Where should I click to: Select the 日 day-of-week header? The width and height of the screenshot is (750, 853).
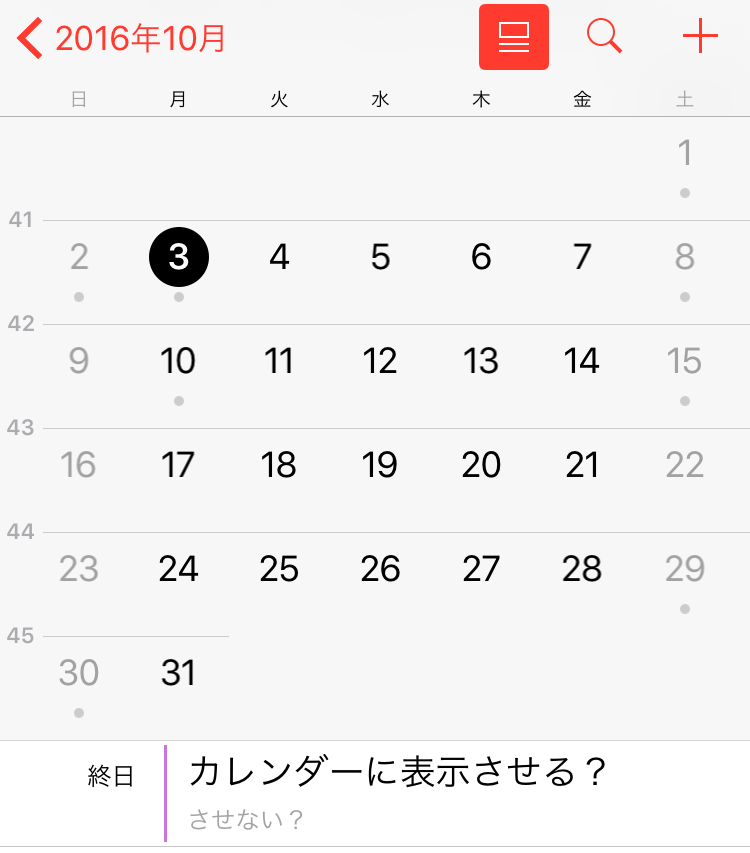click(79, 99)
